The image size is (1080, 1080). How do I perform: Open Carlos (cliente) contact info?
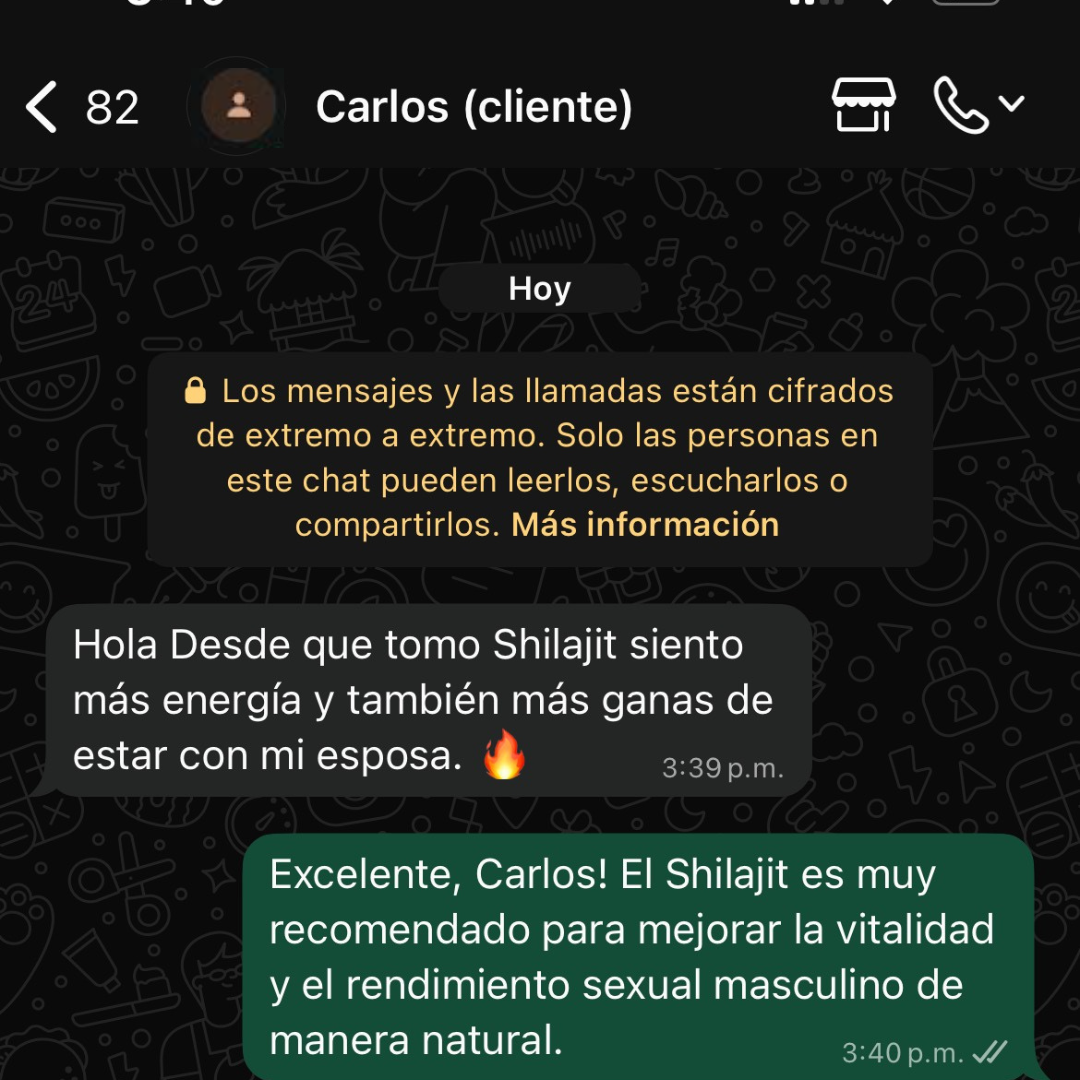coord(473,107)
